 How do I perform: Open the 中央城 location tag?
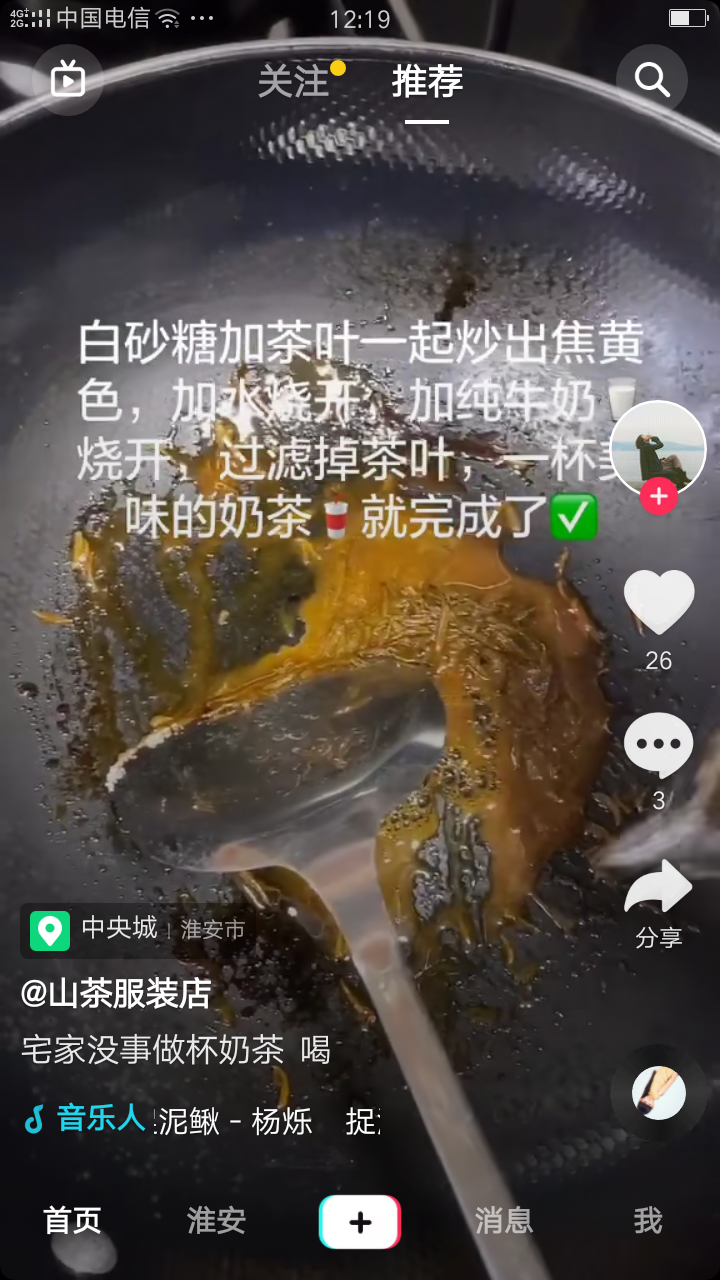click(x=119, y=929)
